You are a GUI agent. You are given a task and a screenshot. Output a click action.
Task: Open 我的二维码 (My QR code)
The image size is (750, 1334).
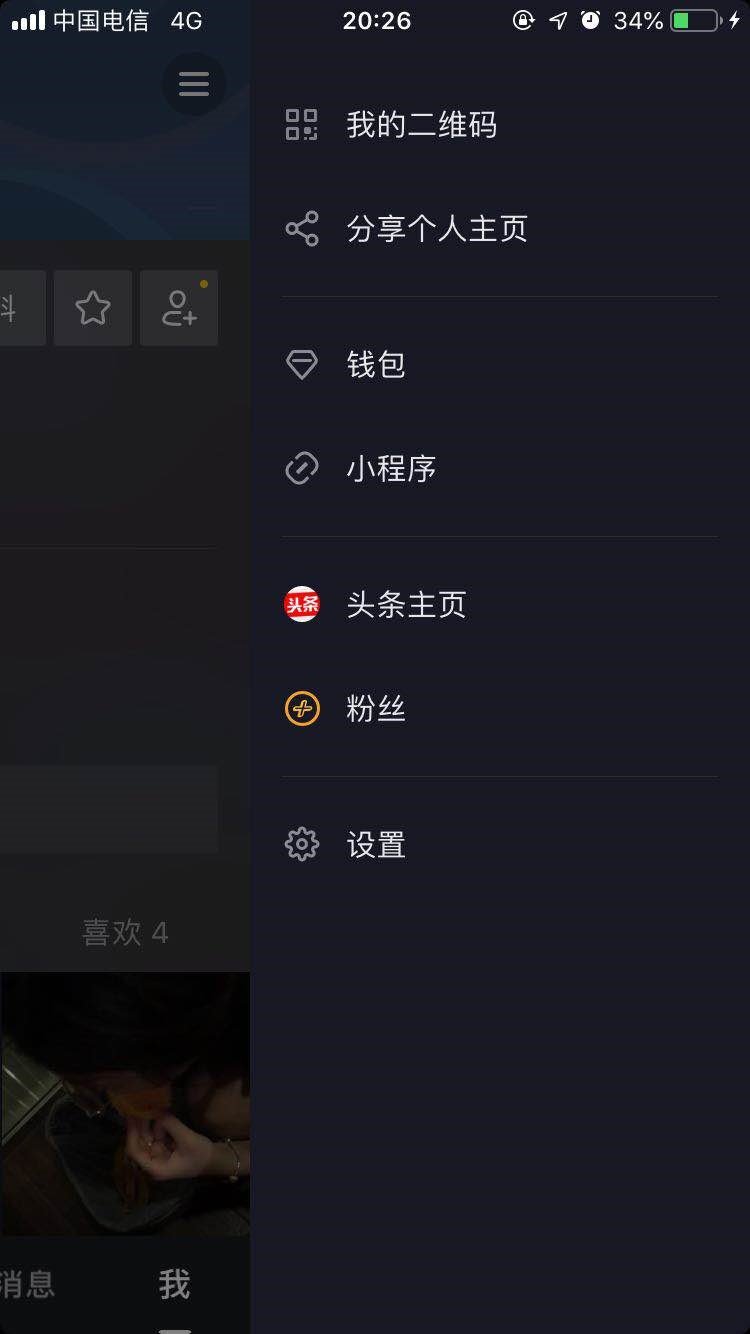pyautogui.click(x=420, y=125)
